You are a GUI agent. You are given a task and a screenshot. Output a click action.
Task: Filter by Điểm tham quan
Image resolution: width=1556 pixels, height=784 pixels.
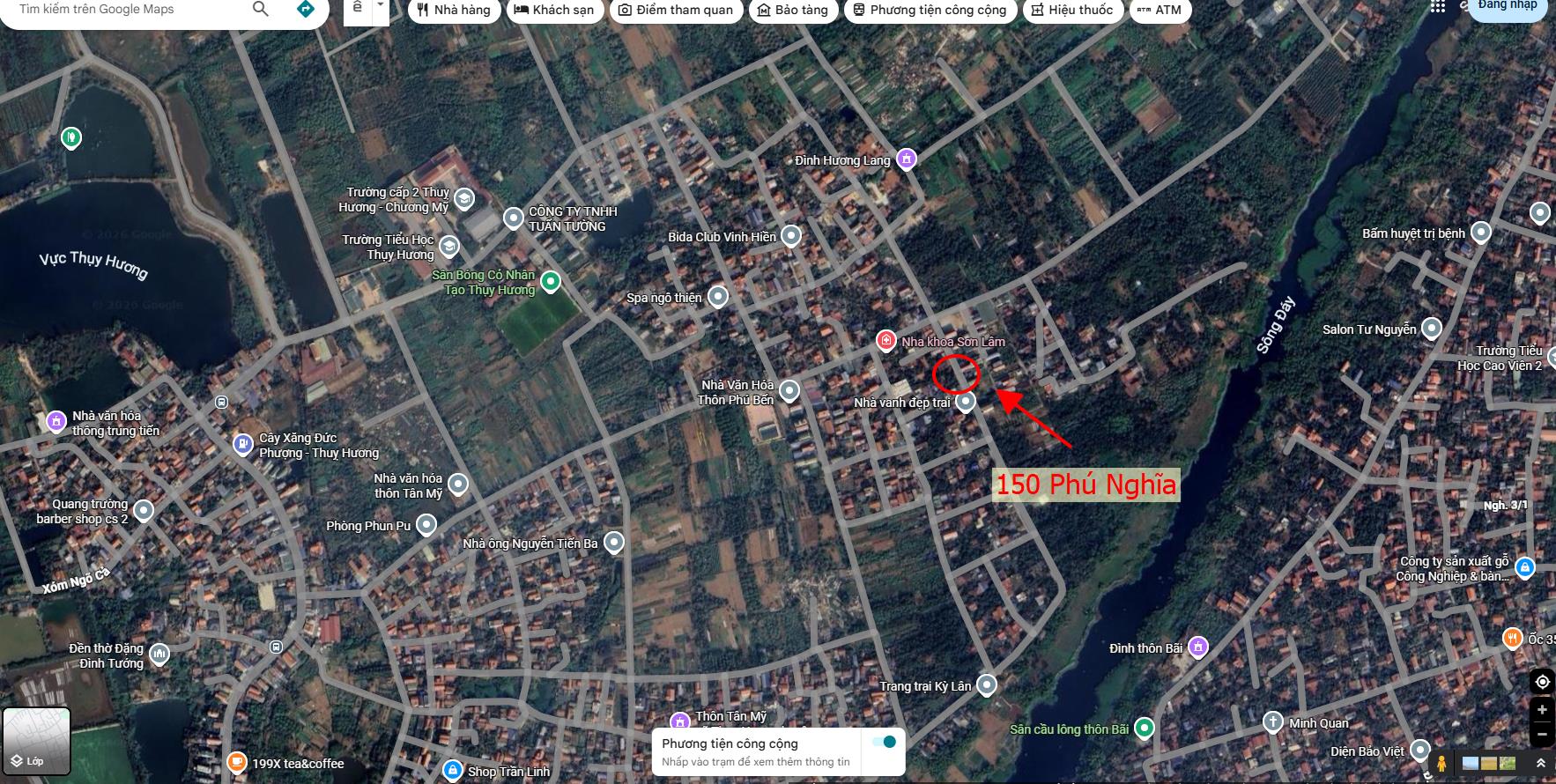click(x=676, y=10)
